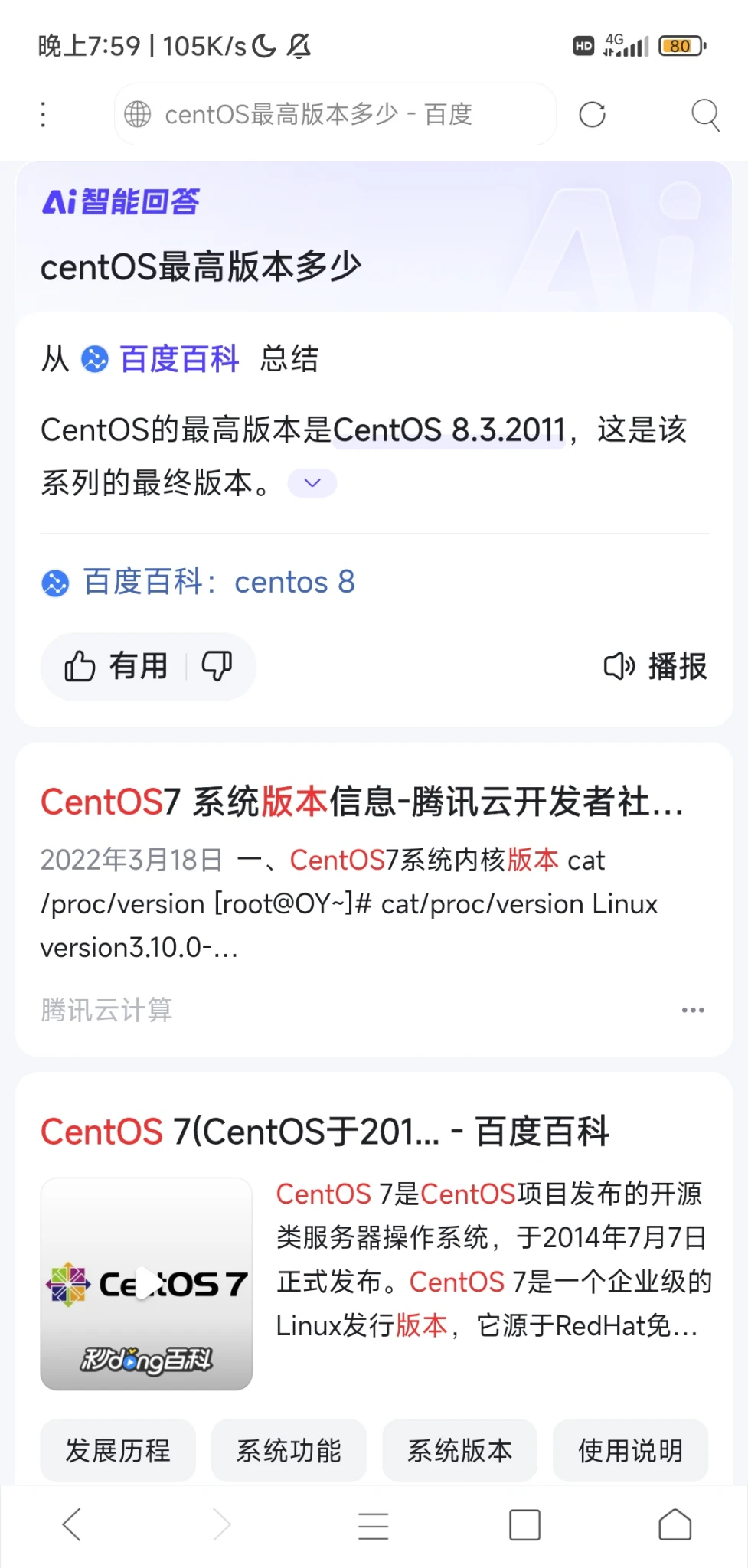Open the browser tabs switcher
The width and height of the screenshot is (748, 1568).
point(524,1524)
